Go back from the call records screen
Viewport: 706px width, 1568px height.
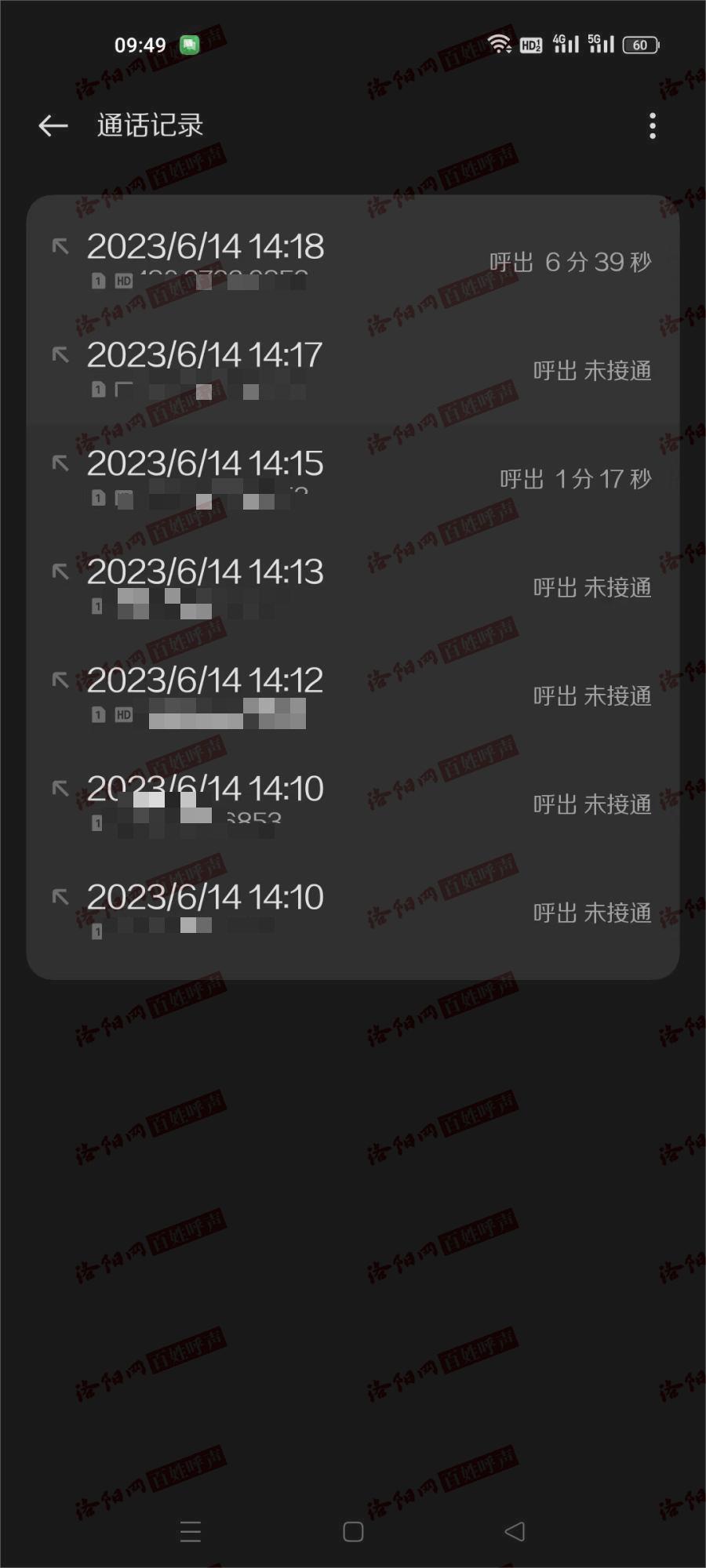[x=53, y=125]
